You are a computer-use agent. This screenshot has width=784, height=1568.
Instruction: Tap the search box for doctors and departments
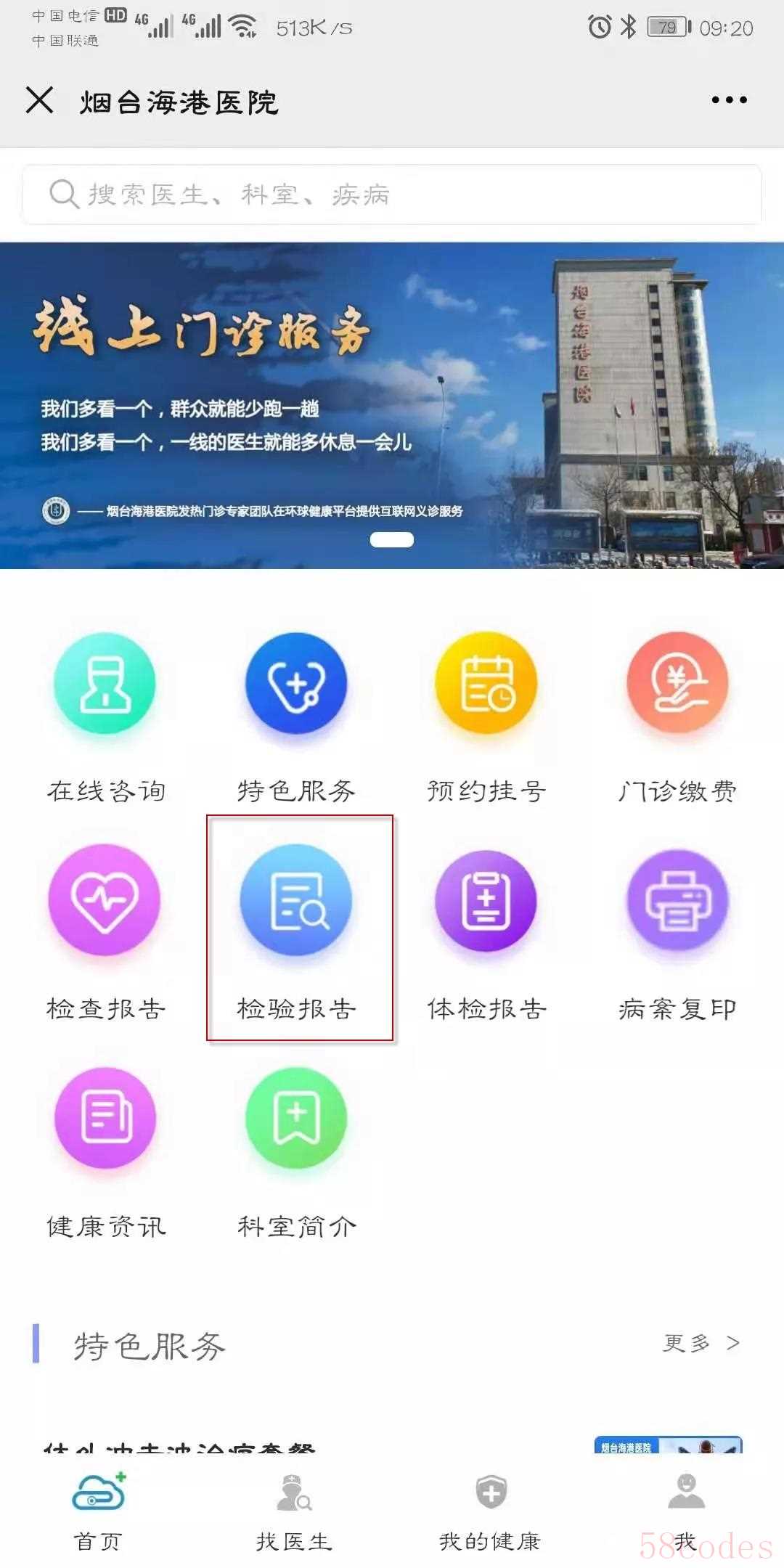pos(392,195)
